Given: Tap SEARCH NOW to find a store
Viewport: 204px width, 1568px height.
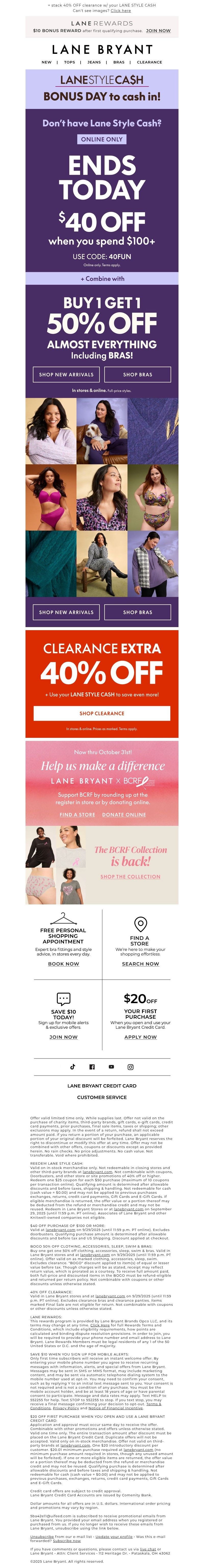Looking at the screenshot, I should click(140, 964).
